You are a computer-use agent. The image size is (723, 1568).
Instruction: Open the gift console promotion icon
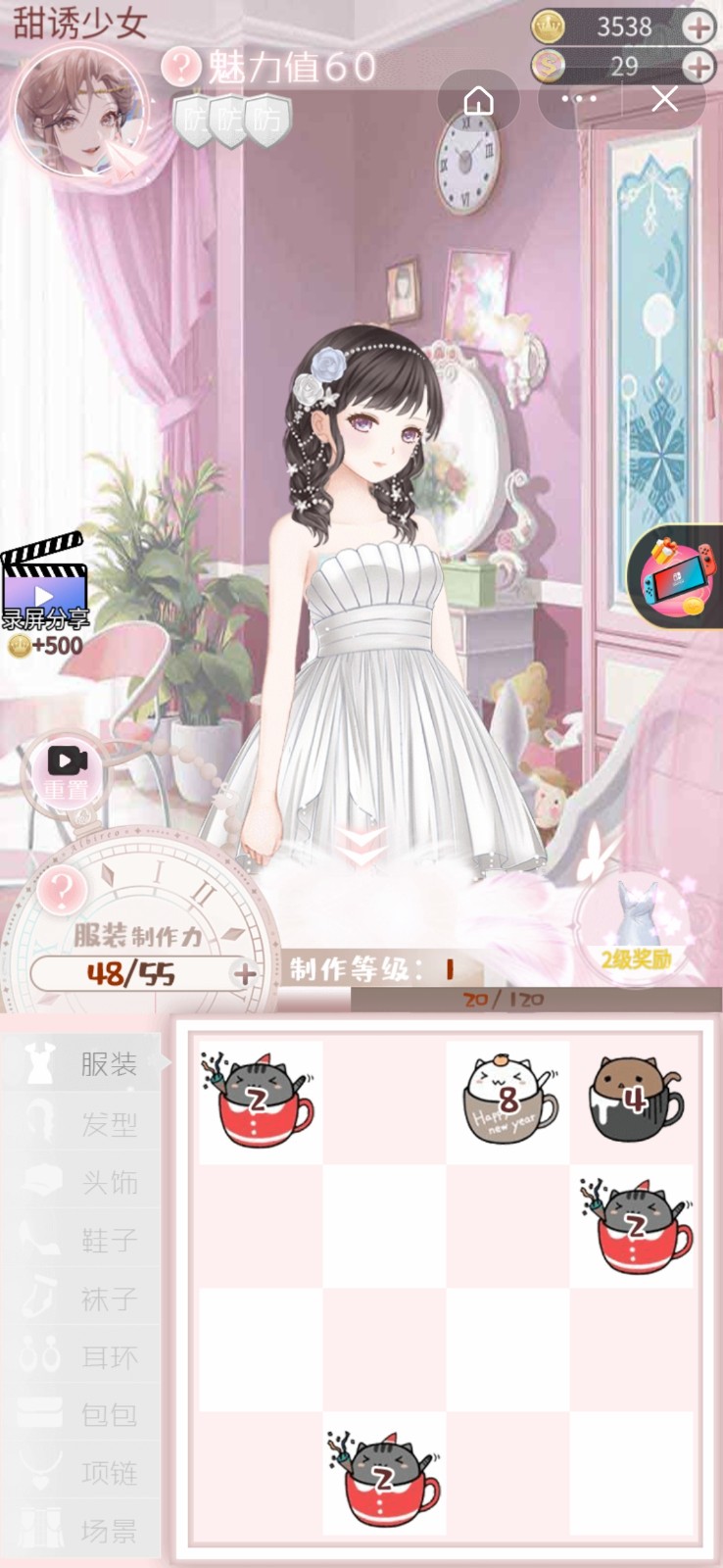coord(678,578)
